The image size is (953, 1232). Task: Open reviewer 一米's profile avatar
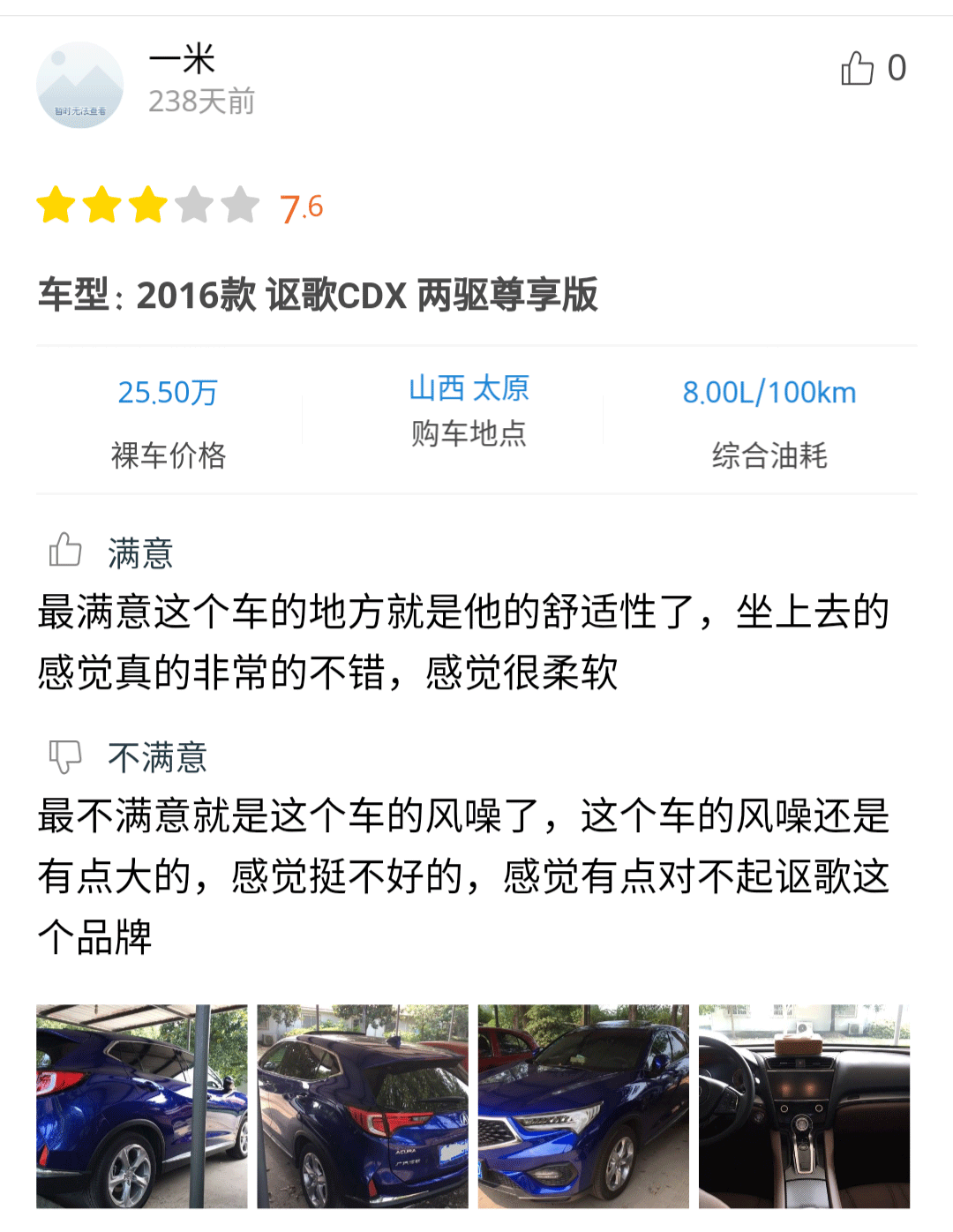tap(79, 86)
